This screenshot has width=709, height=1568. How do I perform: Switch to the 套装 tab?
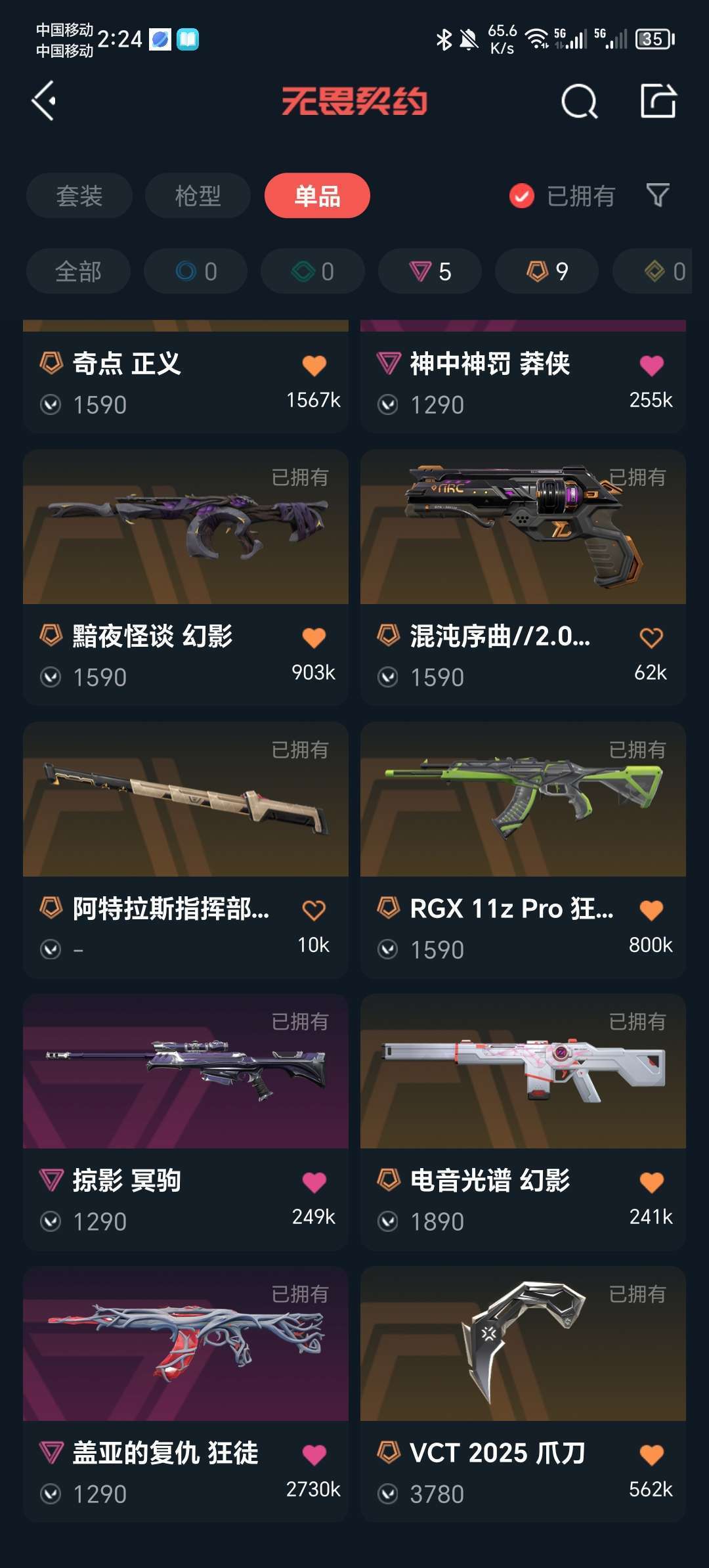click(78, 195)
